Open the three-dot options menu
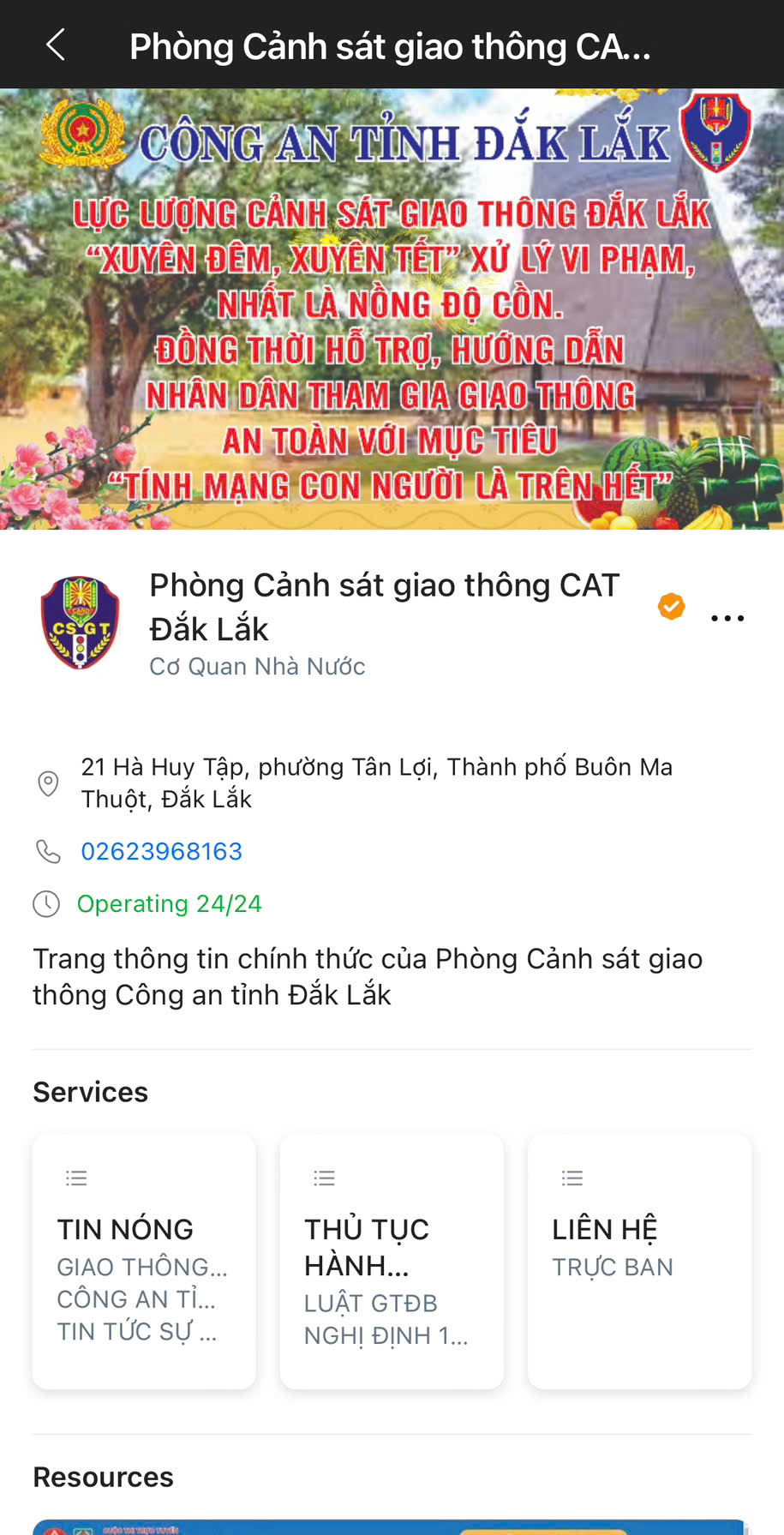This screenshot has height=1535, width=784. tap(727, 618)
